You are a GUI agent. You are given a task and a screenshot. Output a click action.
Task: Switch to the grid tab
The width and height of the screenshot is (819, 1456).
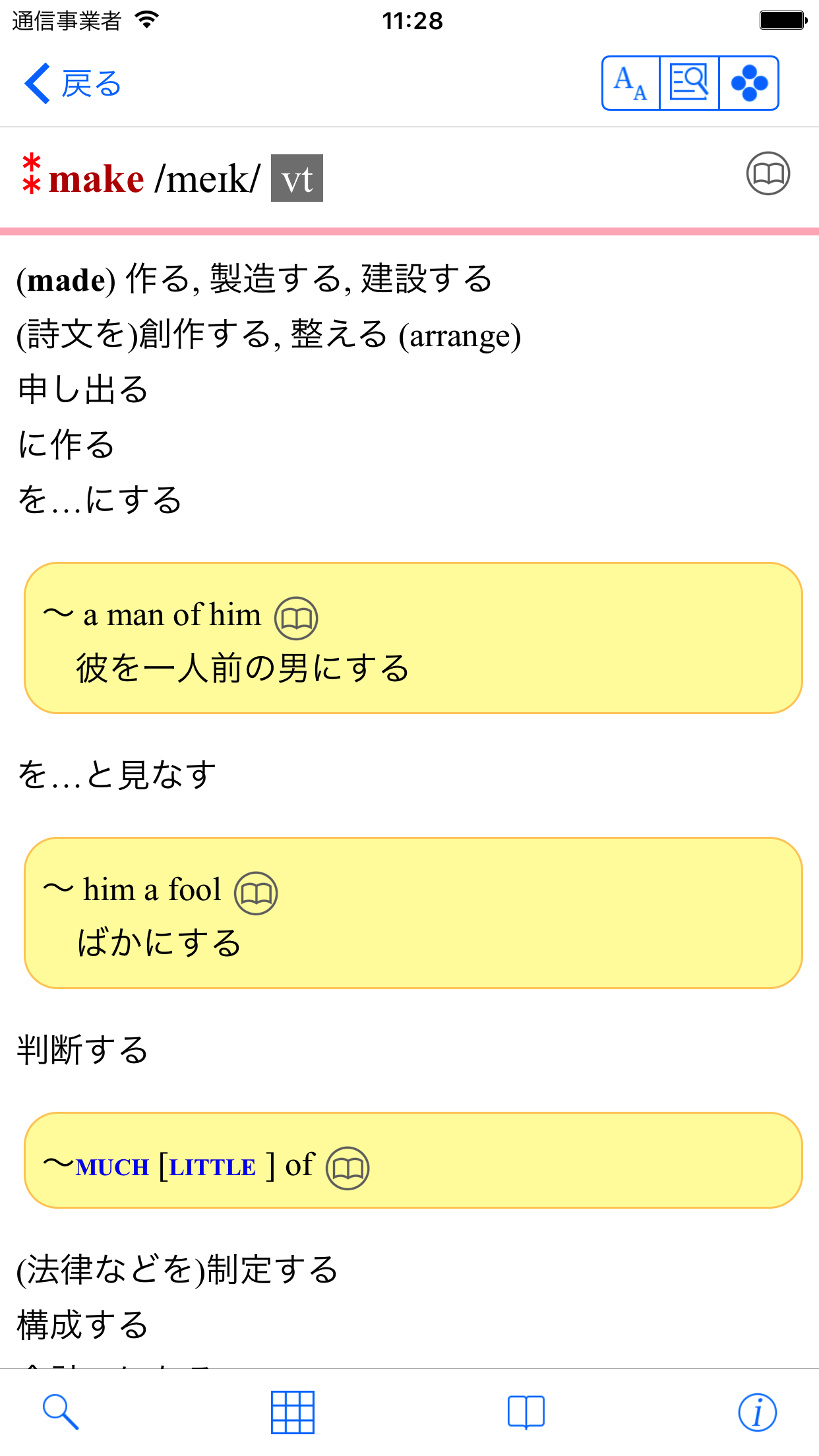click(293, 1412)
